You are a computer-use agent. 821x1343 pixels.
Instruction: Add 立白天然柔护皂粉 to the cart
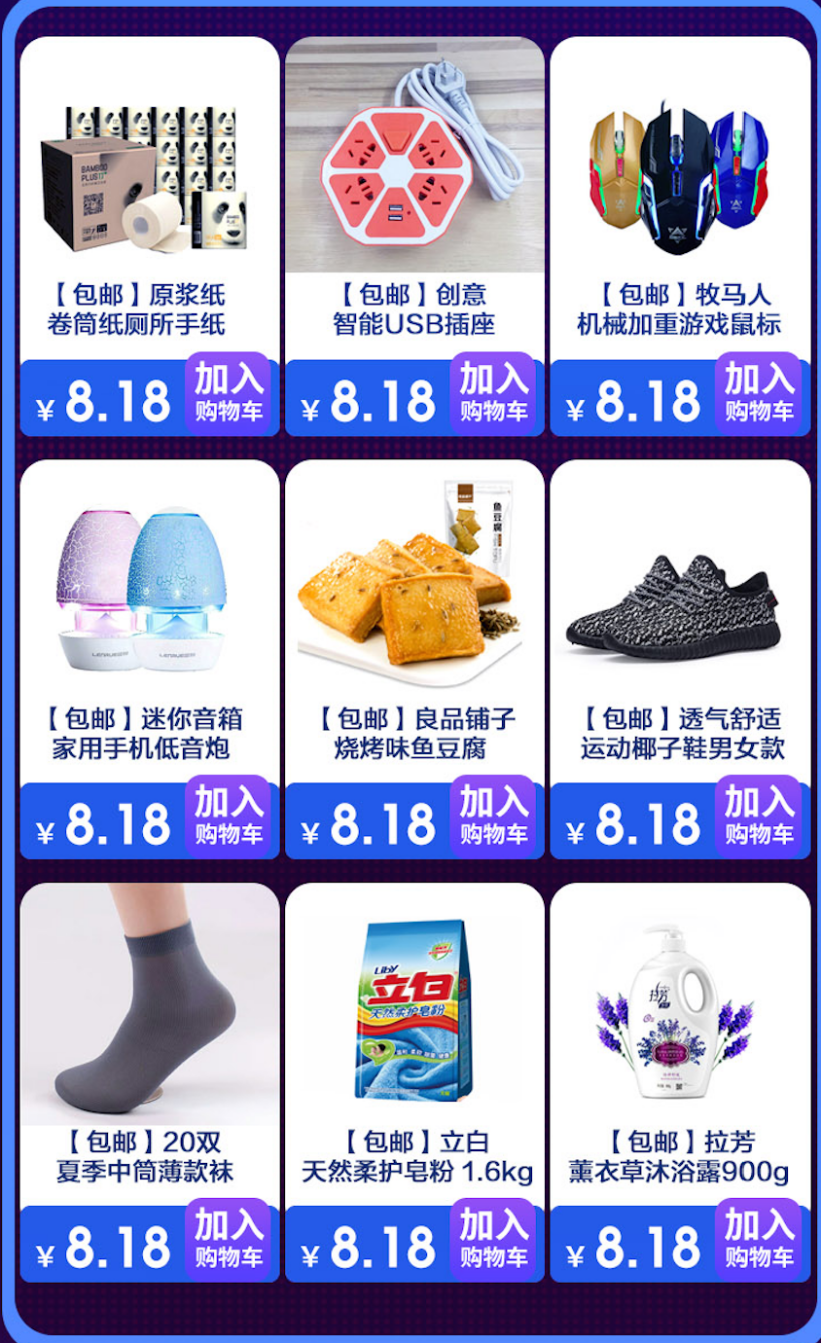point(493,1240)
